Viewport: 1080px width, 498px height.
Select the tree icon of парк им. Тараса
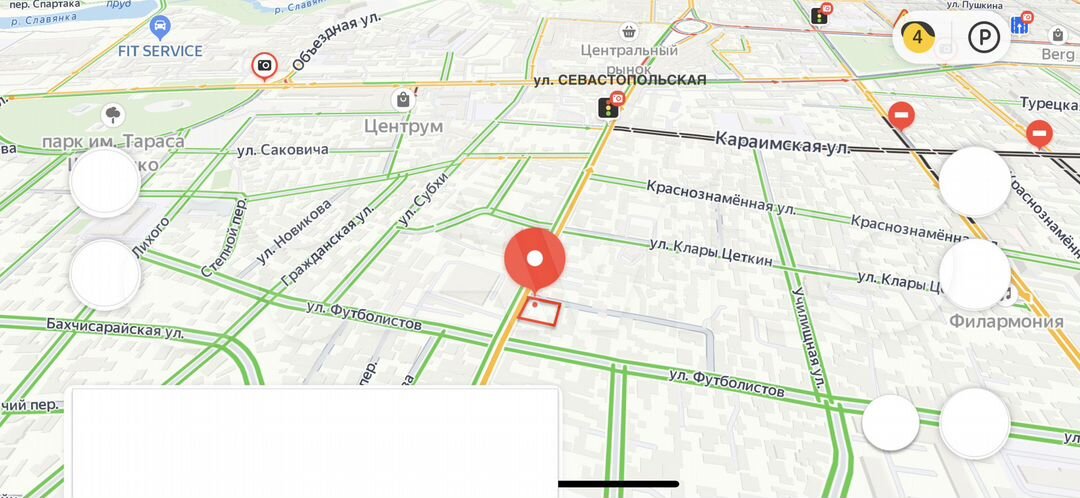point(113,115)
